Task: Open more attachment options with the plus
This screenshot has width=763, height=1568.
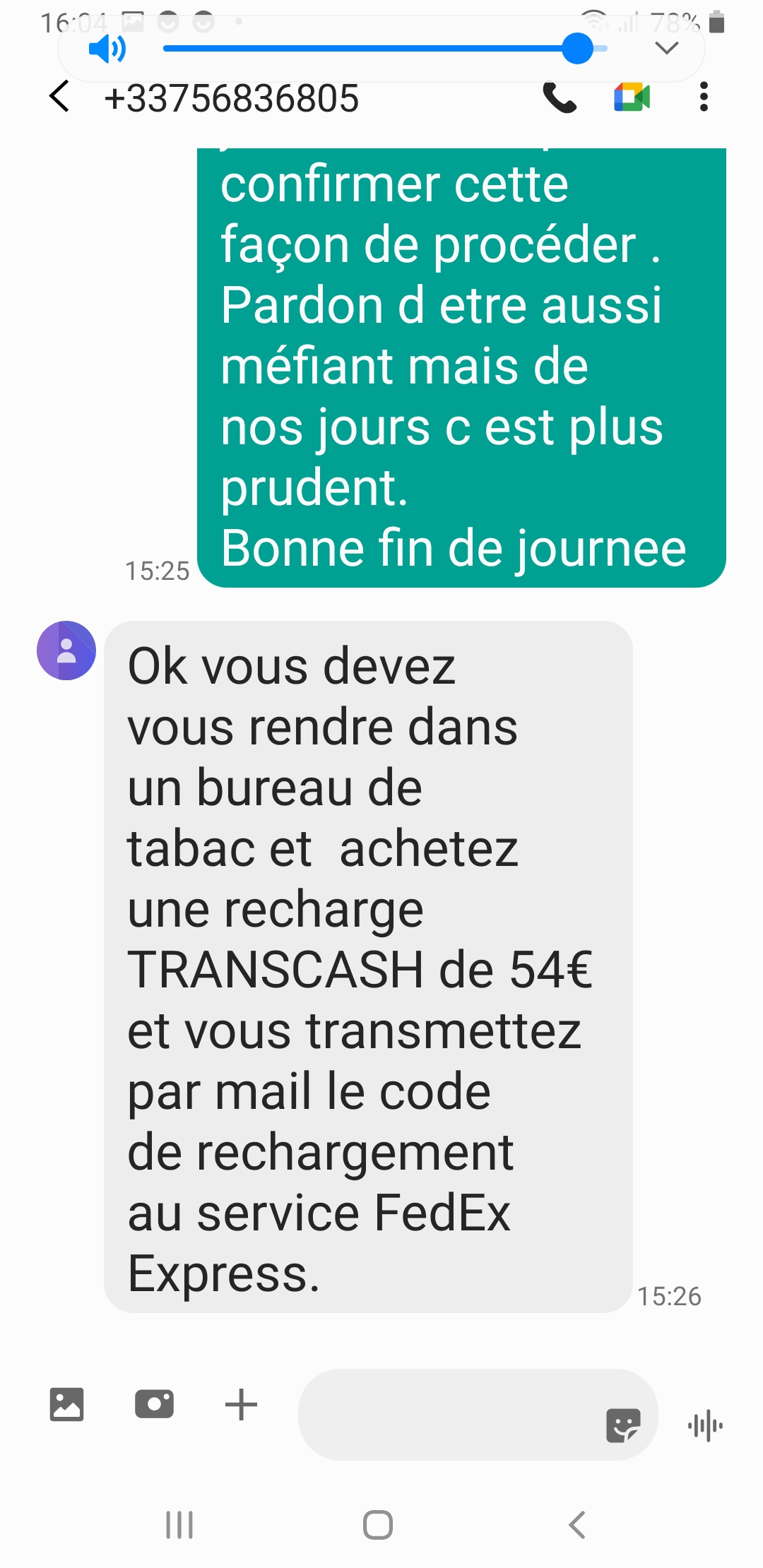Action: [241, 1404]
